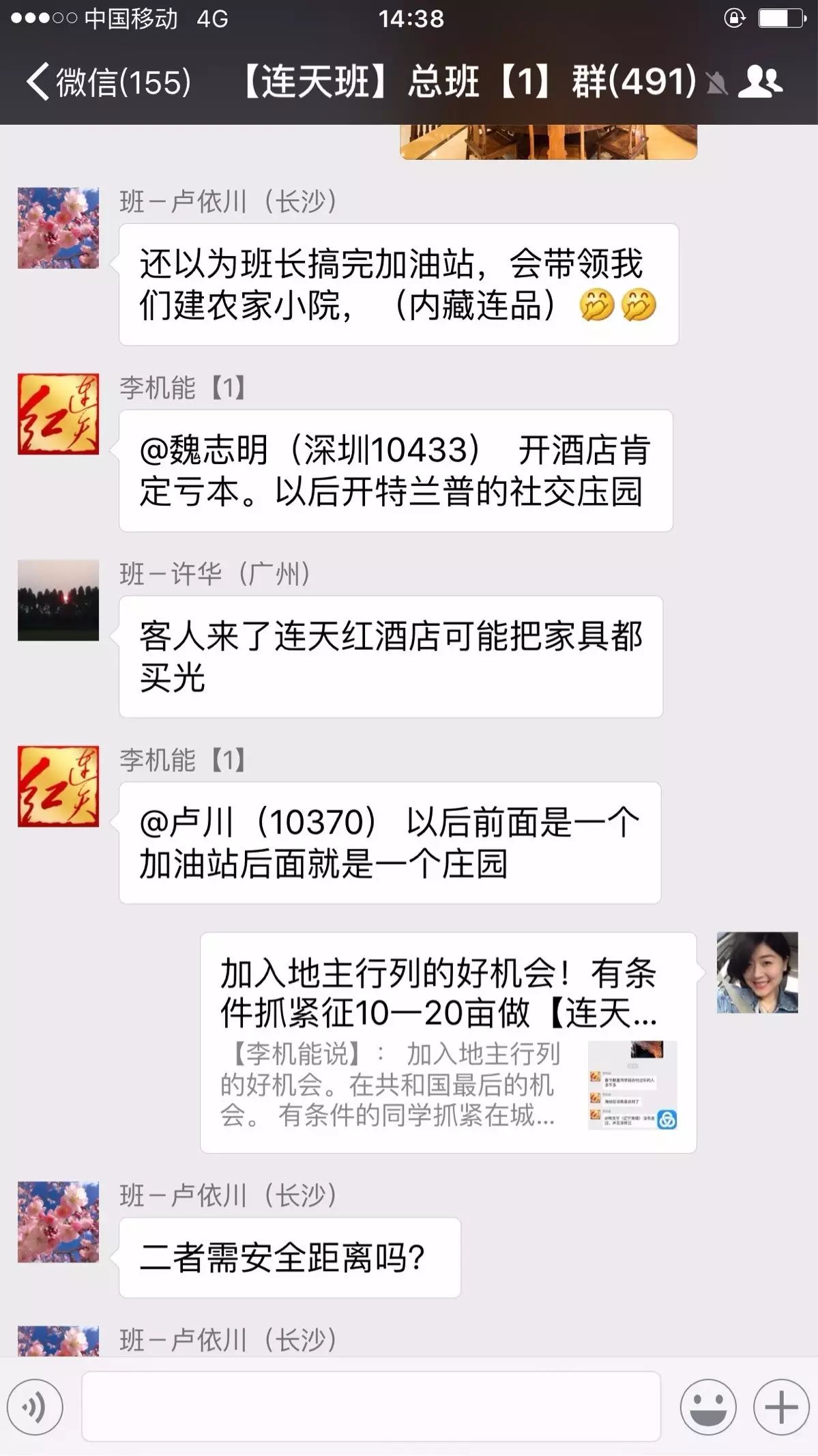The height and width of the screenshot is (1456, 818).
Task: Tap the message text field
Action: (x=370, y=1407)
